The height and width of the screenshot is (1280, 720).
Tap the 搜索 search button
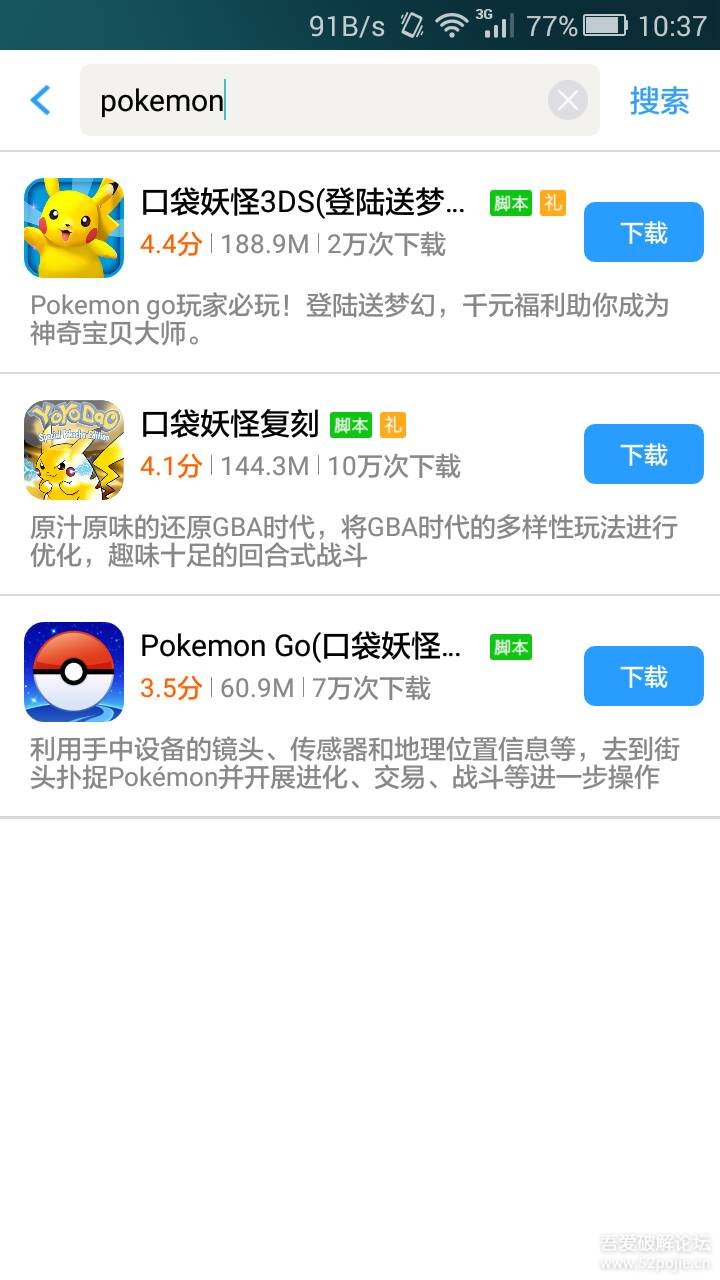click(659, 100)
